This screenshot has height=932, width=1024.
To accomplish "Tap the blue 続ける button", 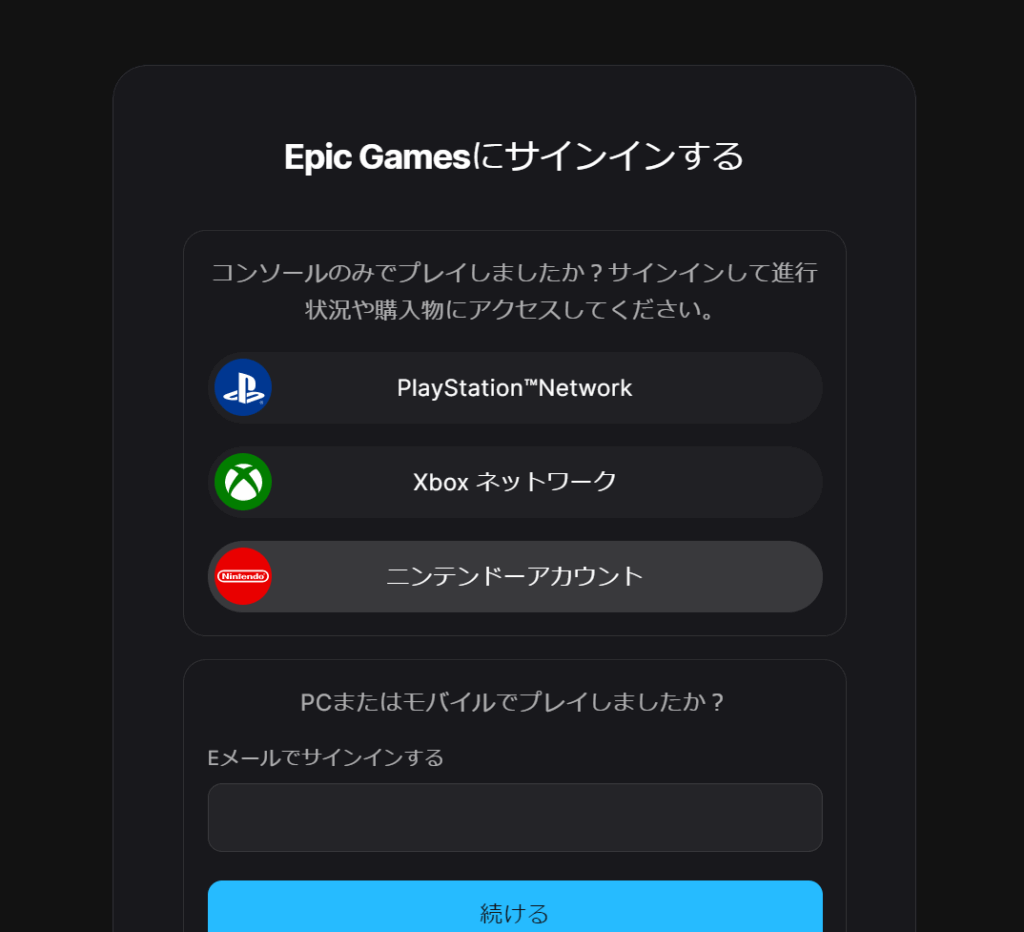I will tap(514, 908).
